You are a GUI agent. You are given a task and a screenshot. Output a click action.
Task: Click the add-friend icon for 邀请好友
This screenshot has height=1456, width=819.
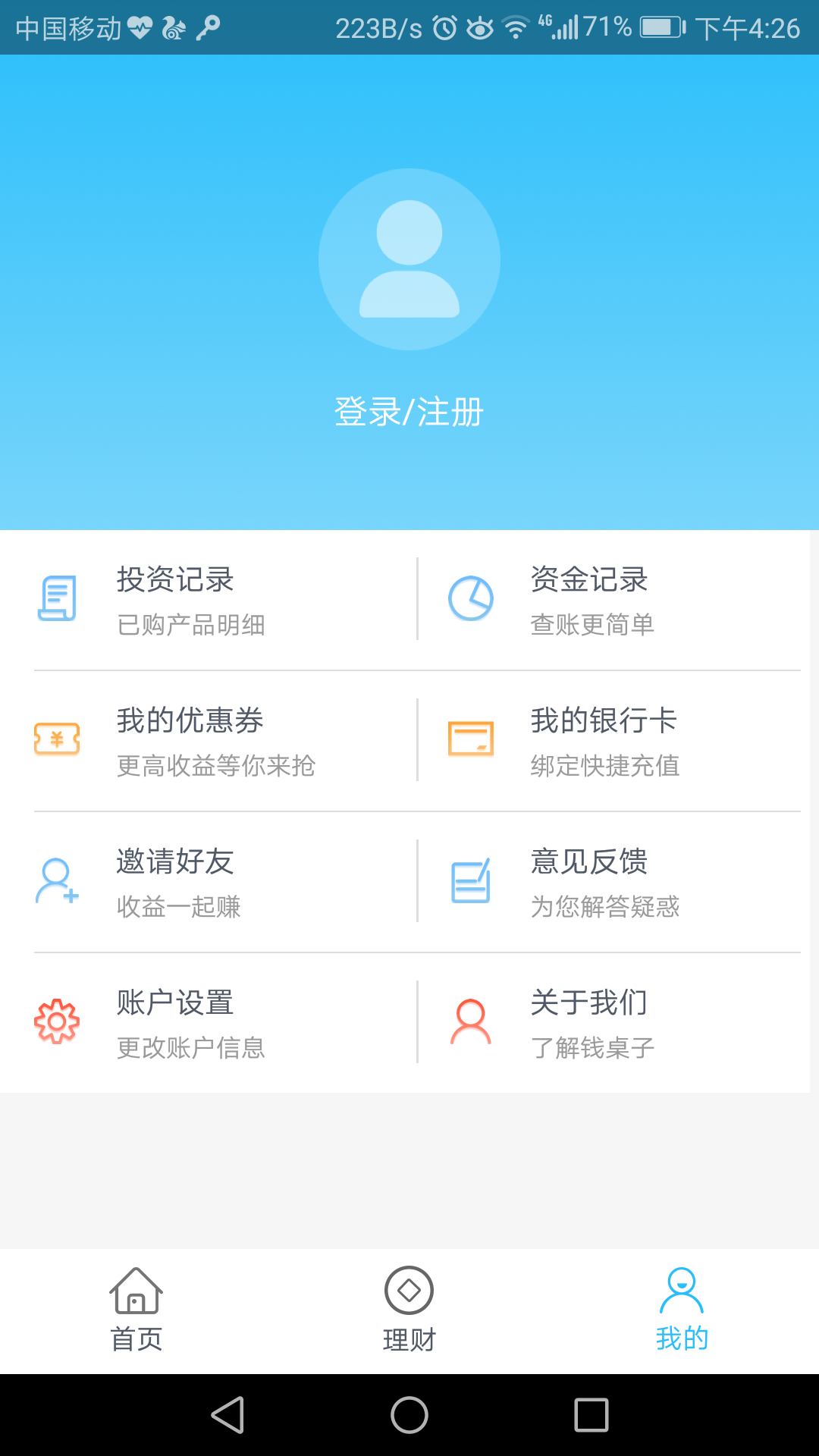pos(57,880)
